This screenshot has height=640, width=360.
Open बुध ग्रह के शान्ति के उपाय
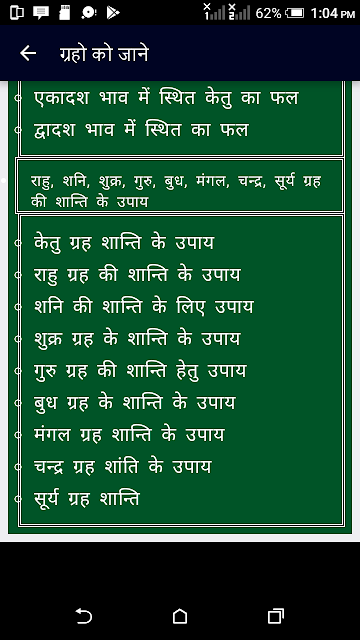135,403
